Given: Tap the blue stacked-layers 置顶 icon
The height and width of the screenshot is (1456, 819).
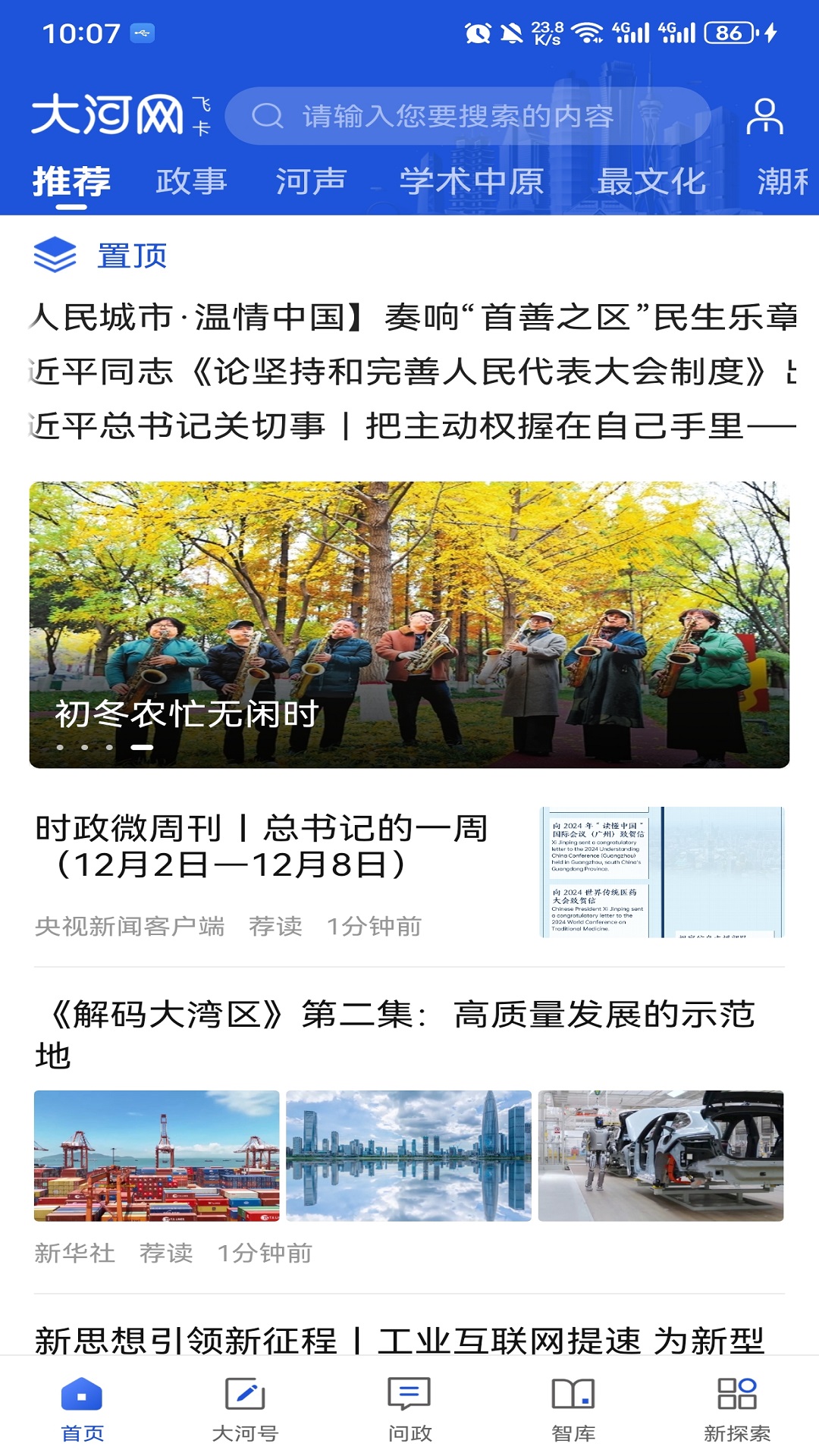Looking at the screenshot, I should 55,253.
